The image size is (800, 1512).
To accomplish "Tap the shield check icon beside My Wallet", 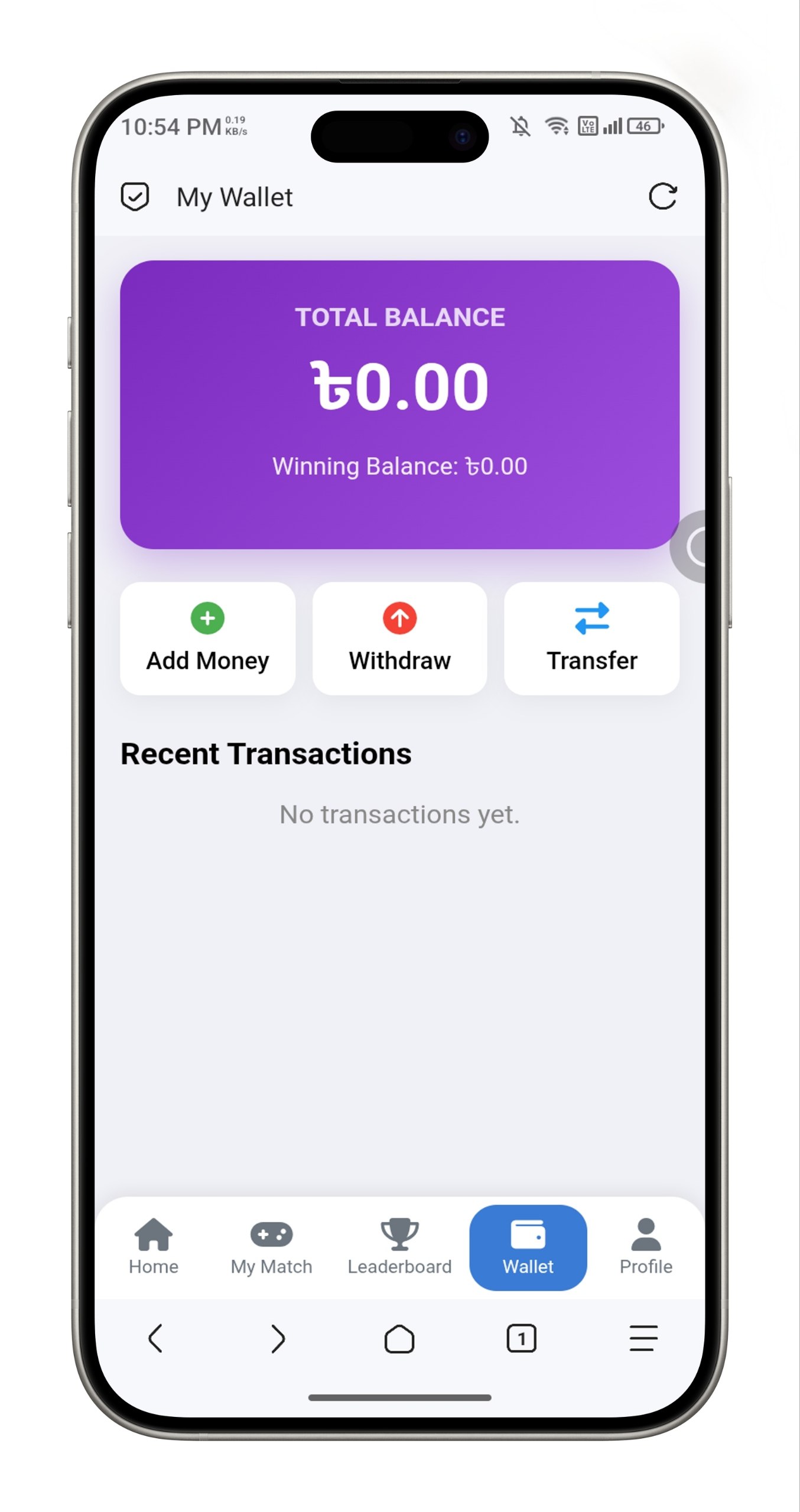I will (135, 197).
